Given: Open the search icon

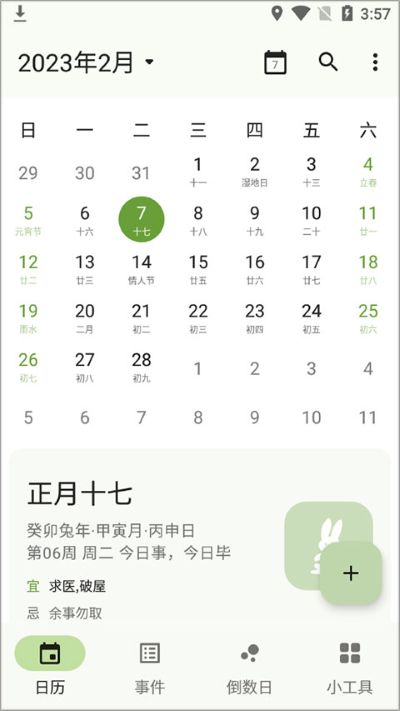Looking at the screenshot, I should [328, 62].
